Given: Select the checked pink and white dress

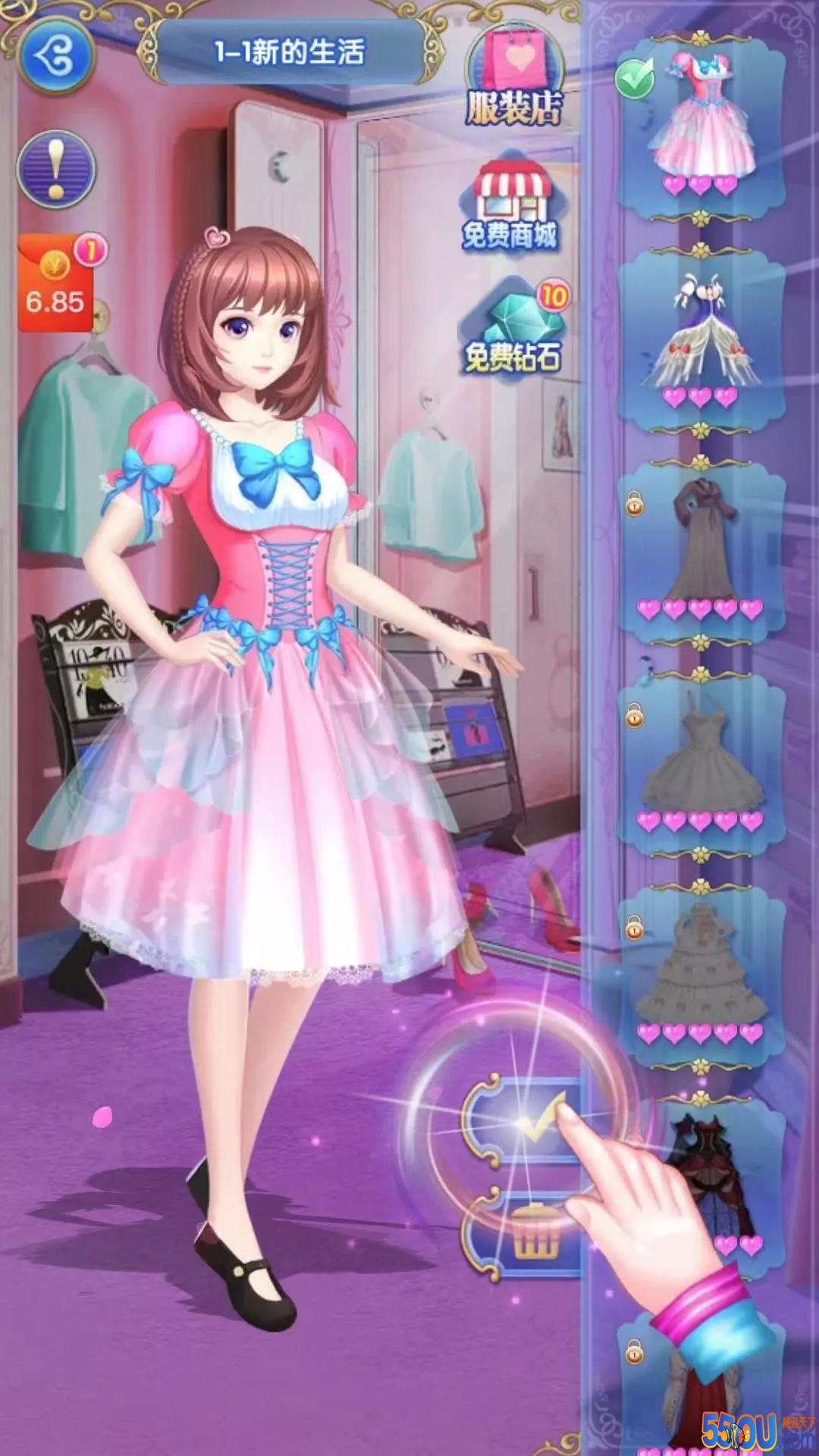Looking at the screenshot, I should [x=701, y=121].
